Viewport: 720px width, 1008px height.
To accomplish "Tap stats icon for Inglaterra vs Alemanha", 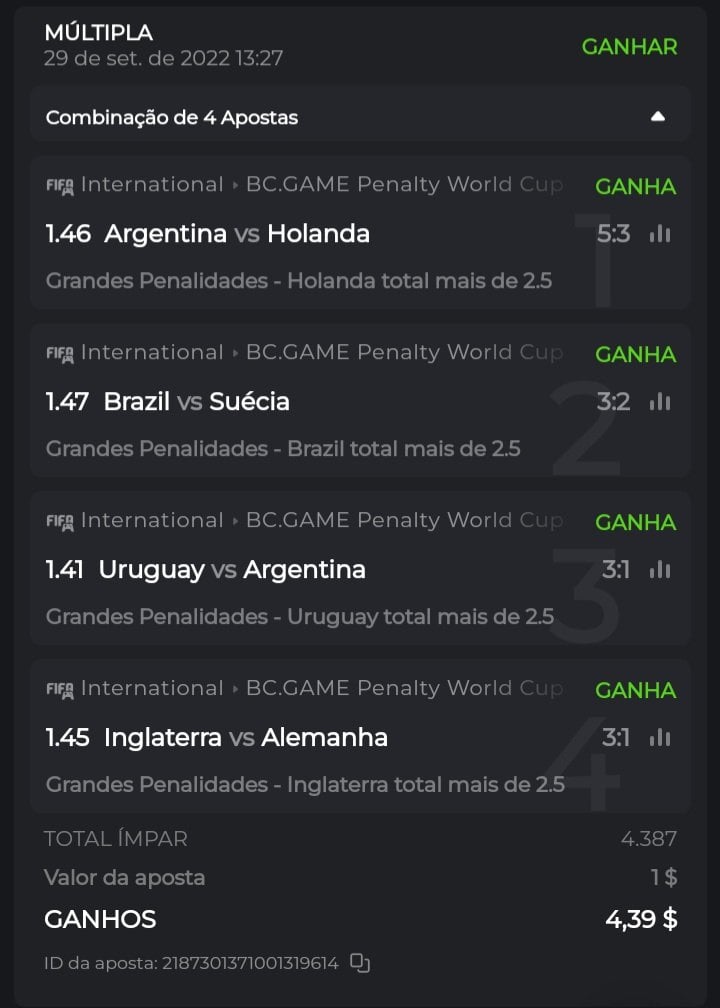I will (x=660, y=738).
